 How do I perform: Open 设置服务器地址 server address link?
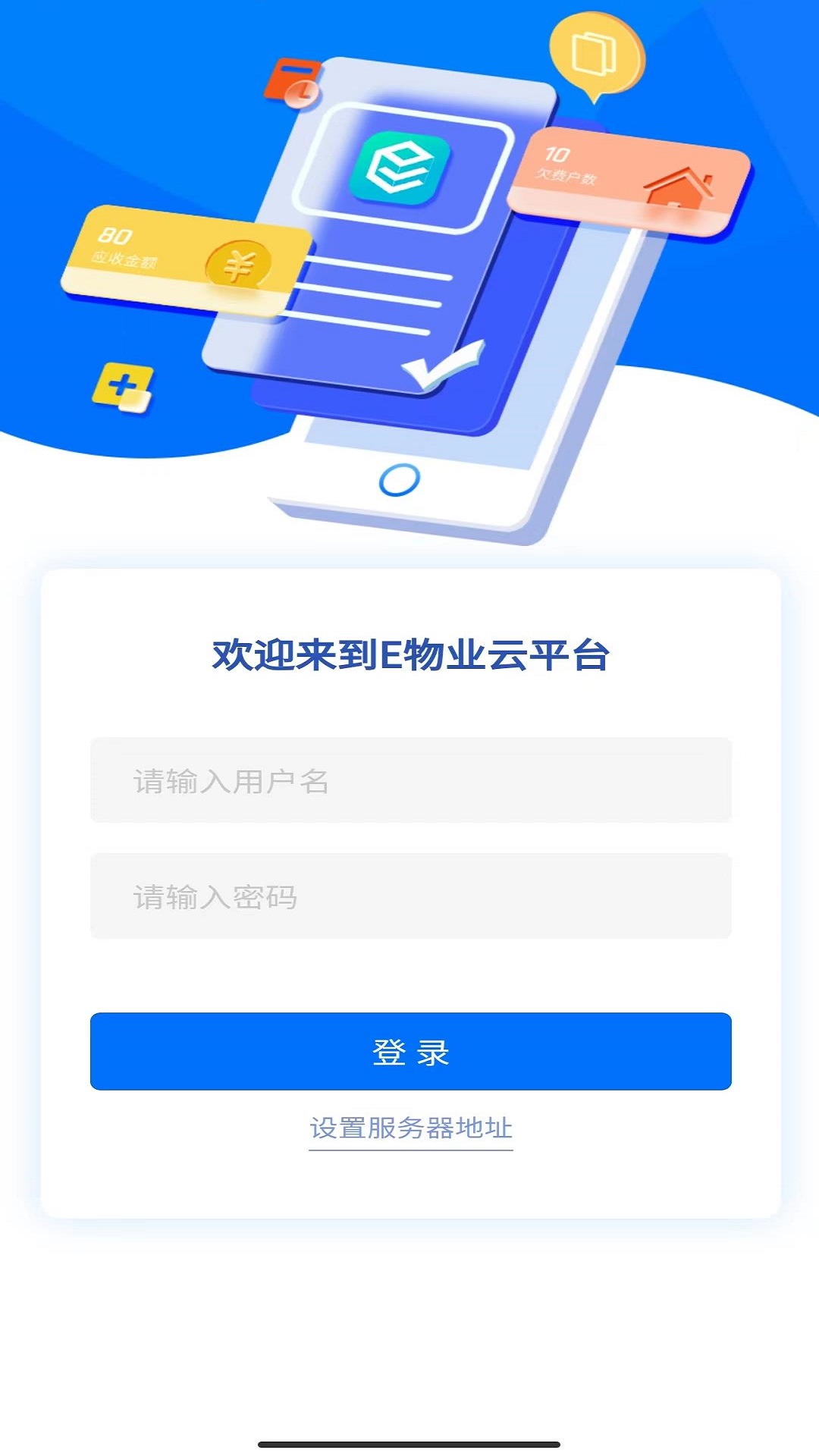pyautogui.click(x=410, y=1128)
